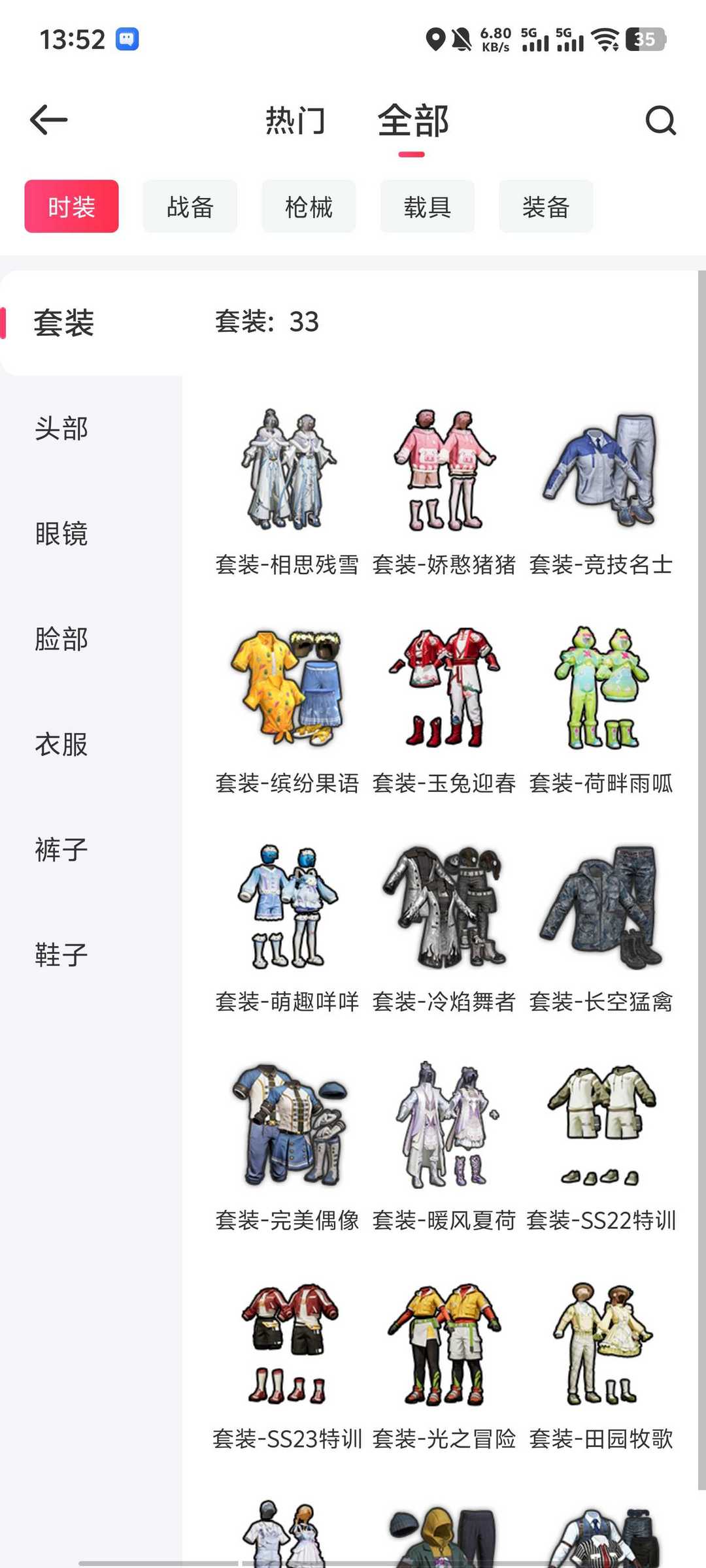View the 套装-田园牧歌 outfit
The width and height of the screenshot is (706, 1568).
coord(601,1365)
